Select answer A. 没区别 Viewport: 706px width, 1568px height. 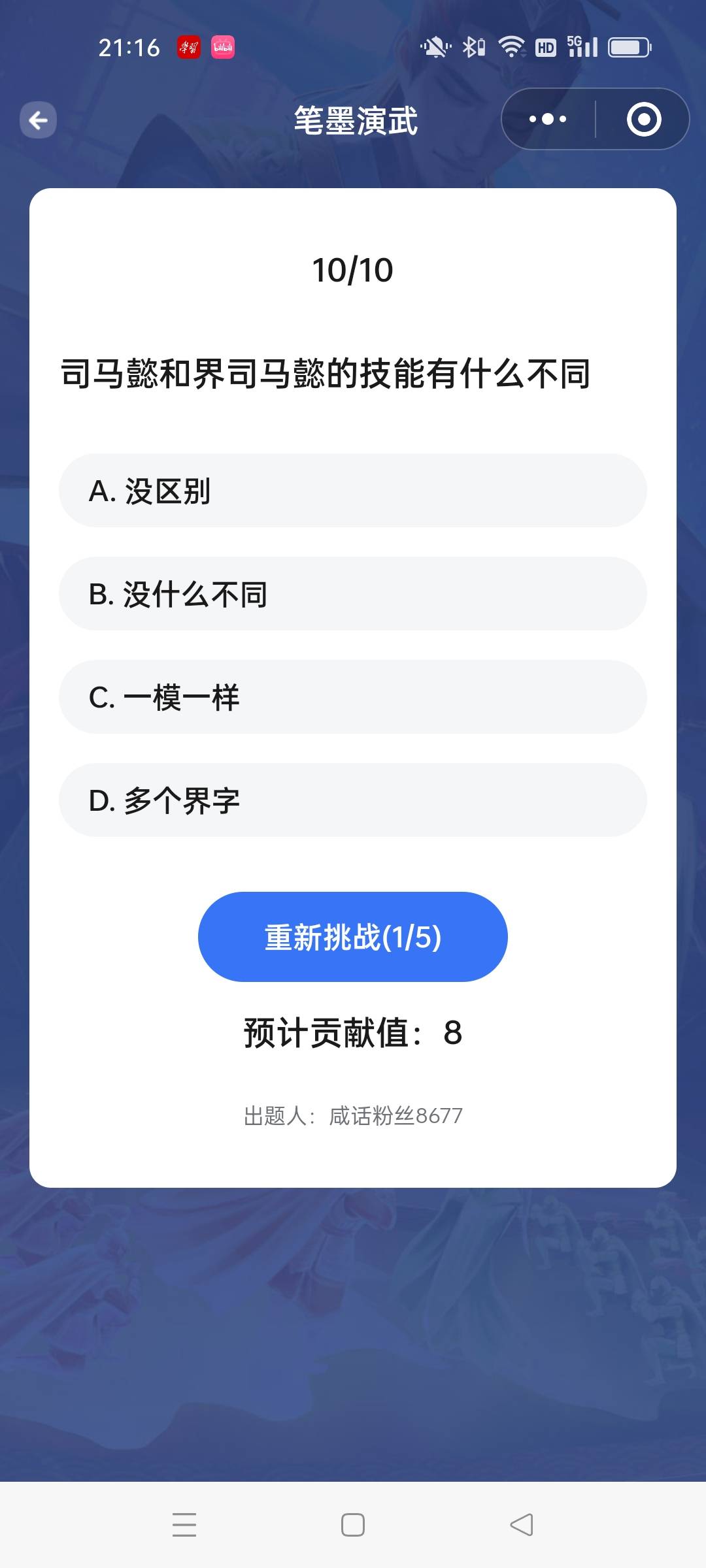[x=353, y=491]
